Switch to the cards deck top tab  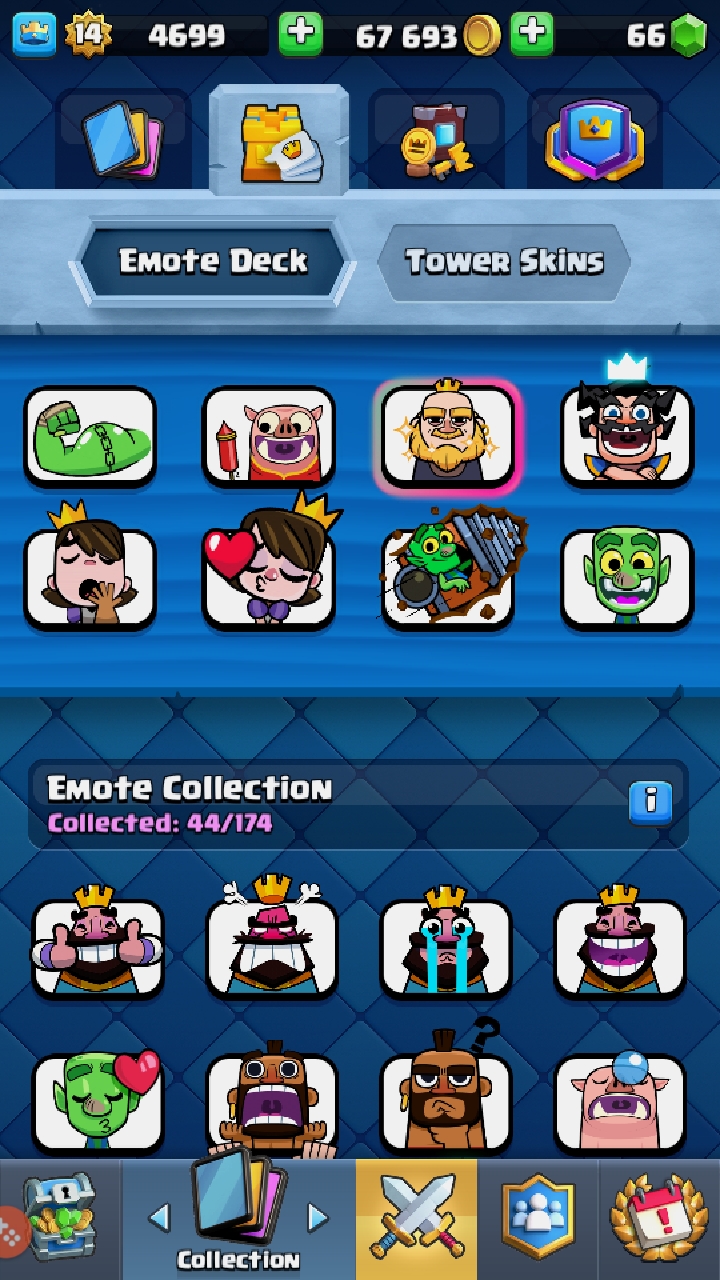(x=123, y=142)
